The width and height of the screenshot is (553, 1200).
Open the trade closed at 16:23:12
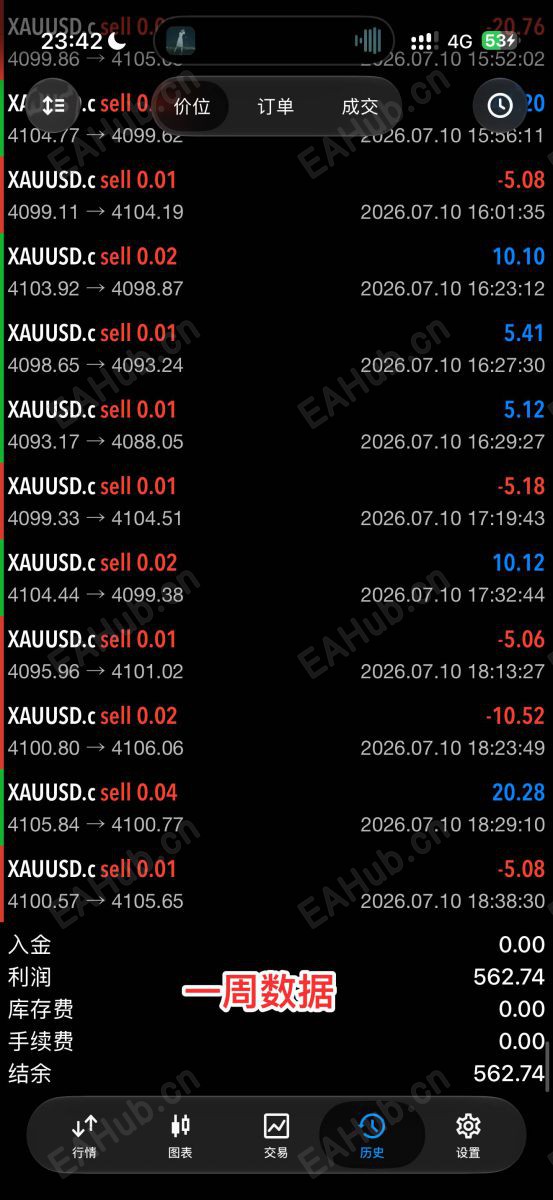click(276, 272)
